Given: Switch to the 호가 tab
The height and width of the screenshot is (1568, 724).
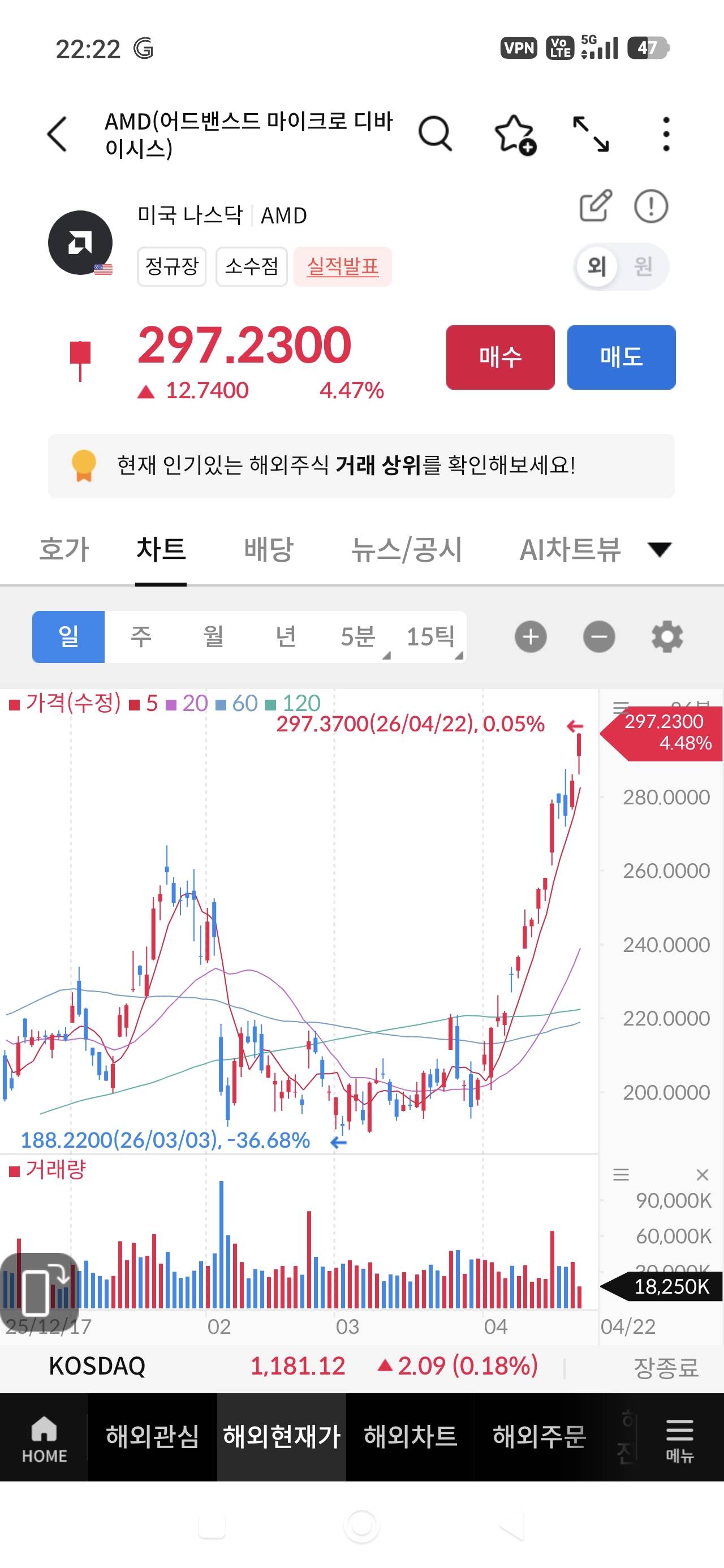Looking at the screenshot, I should point(64,550).
